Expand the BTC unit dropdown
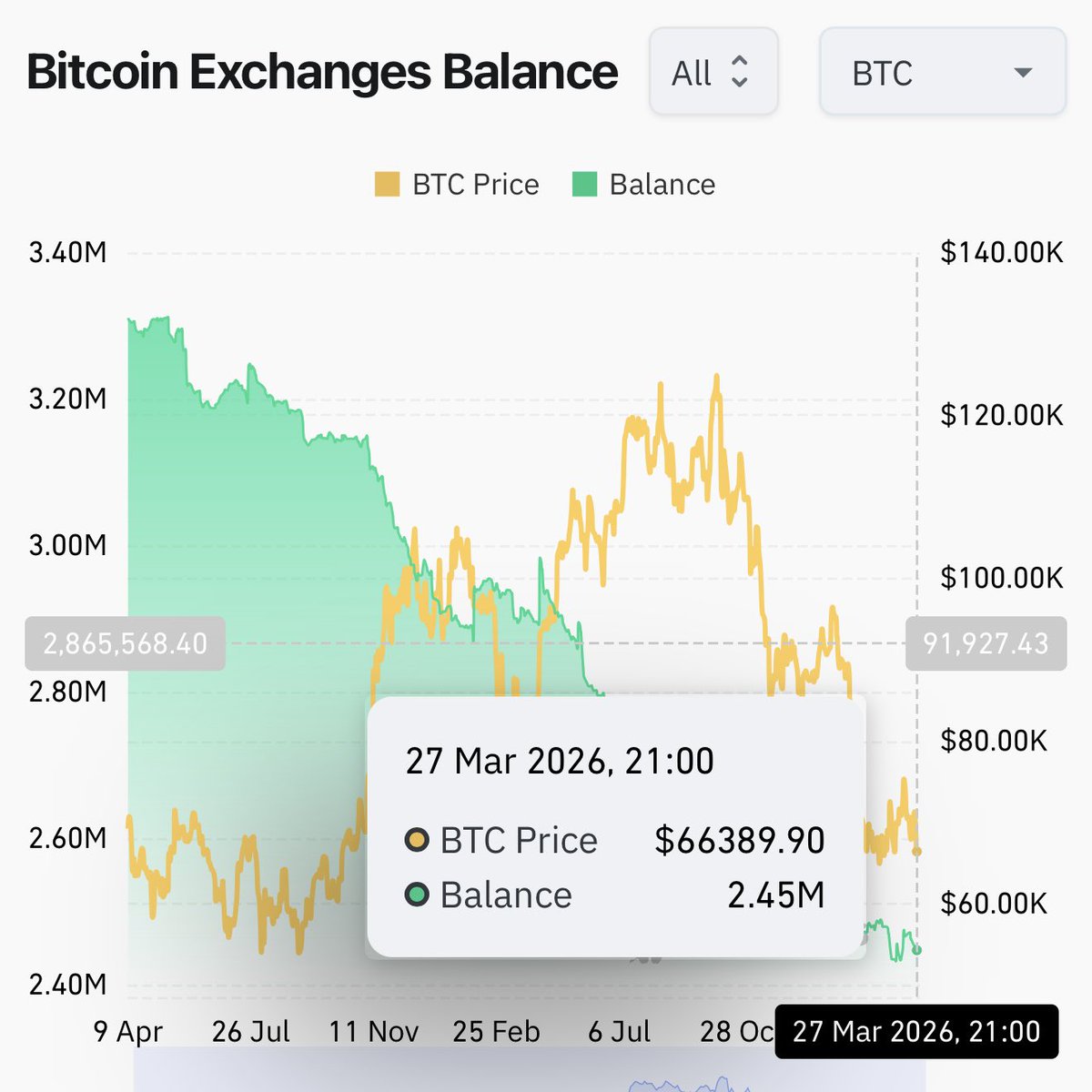The image size is (1092, 1092). click(x=942, y=72)
